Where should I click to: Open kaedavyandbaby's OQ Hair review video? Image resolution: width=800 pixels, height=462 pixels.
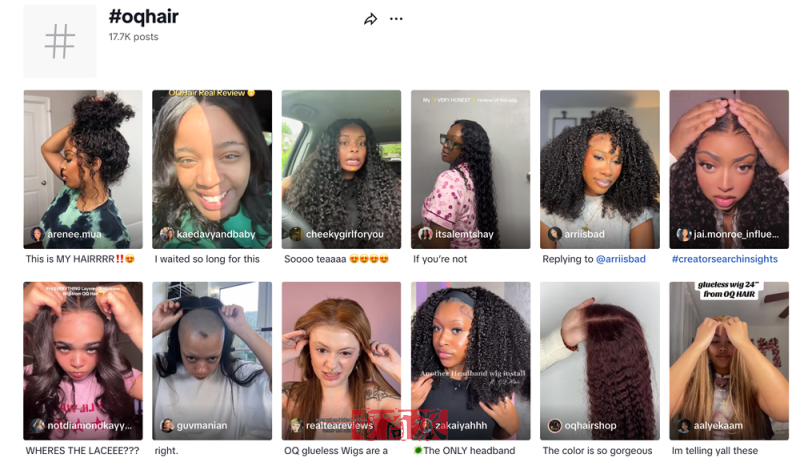[x=212, y=168]
